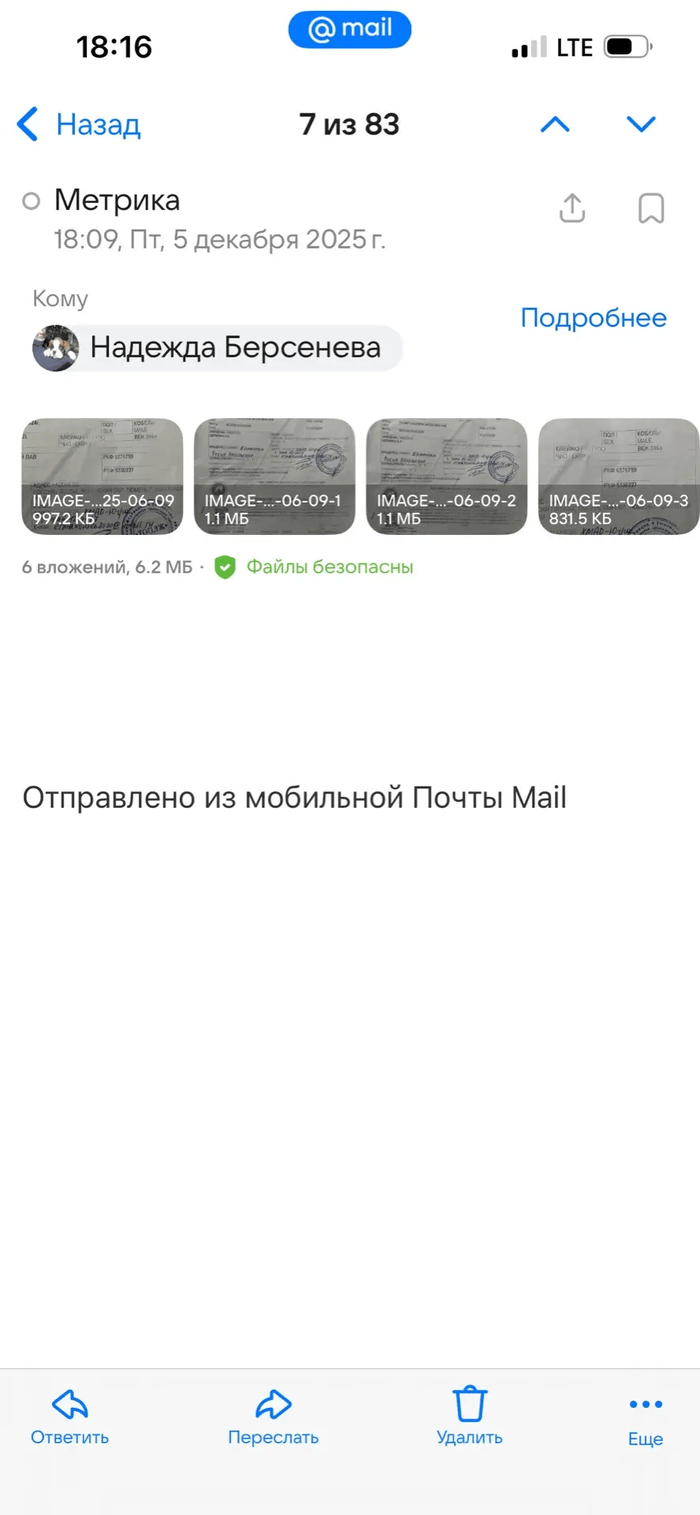Reply with Ответить

coord(70,1416)
